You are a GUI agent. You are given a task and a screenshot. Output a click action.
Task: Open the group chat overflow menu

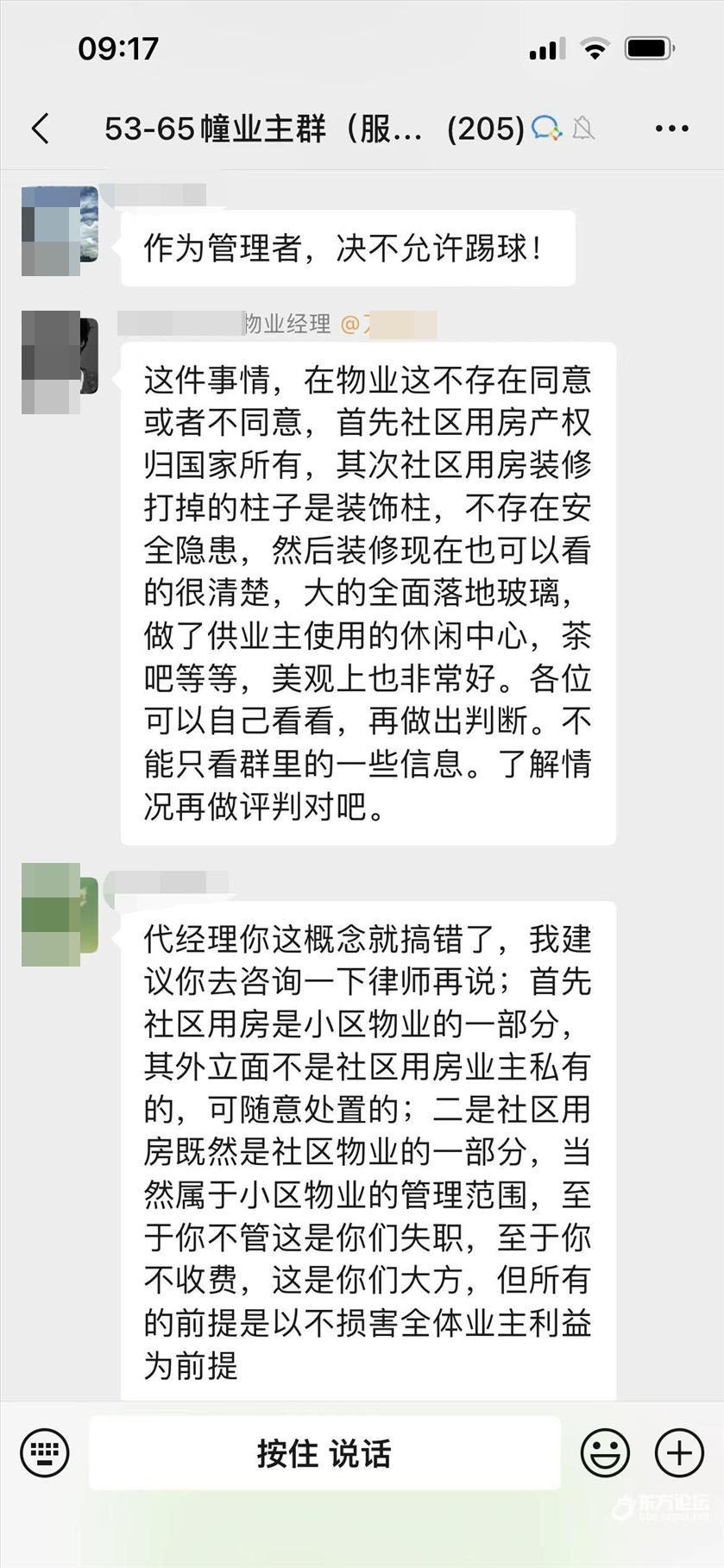pyautogui.click(x=671, y=129)
